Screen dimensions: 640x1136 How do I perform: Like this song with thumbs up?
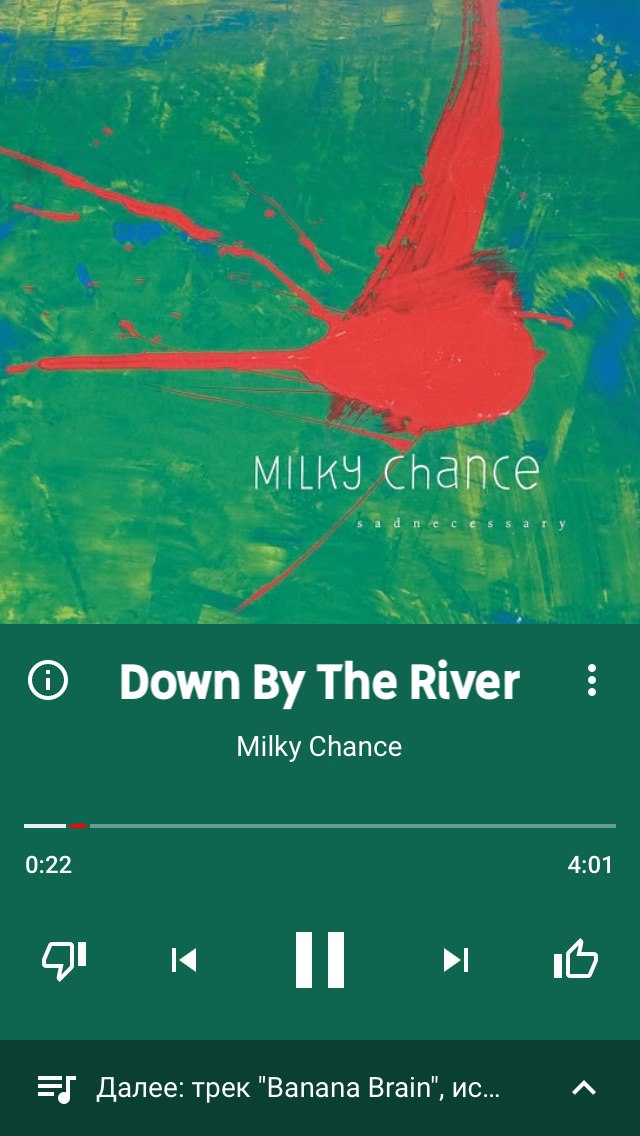coord(576,958)
